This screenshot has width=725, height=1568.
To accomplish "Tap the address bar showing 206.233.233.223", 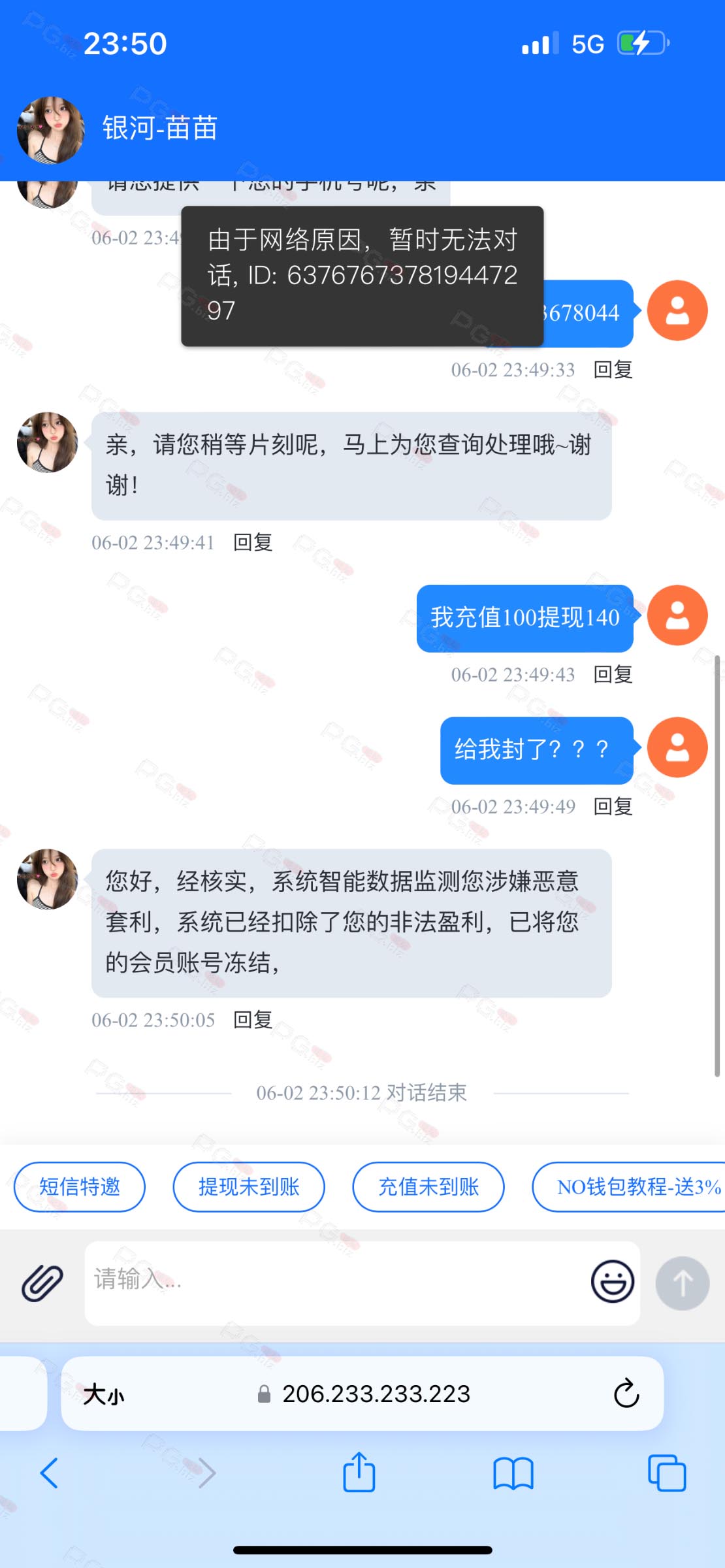I will pos(362,1394).
